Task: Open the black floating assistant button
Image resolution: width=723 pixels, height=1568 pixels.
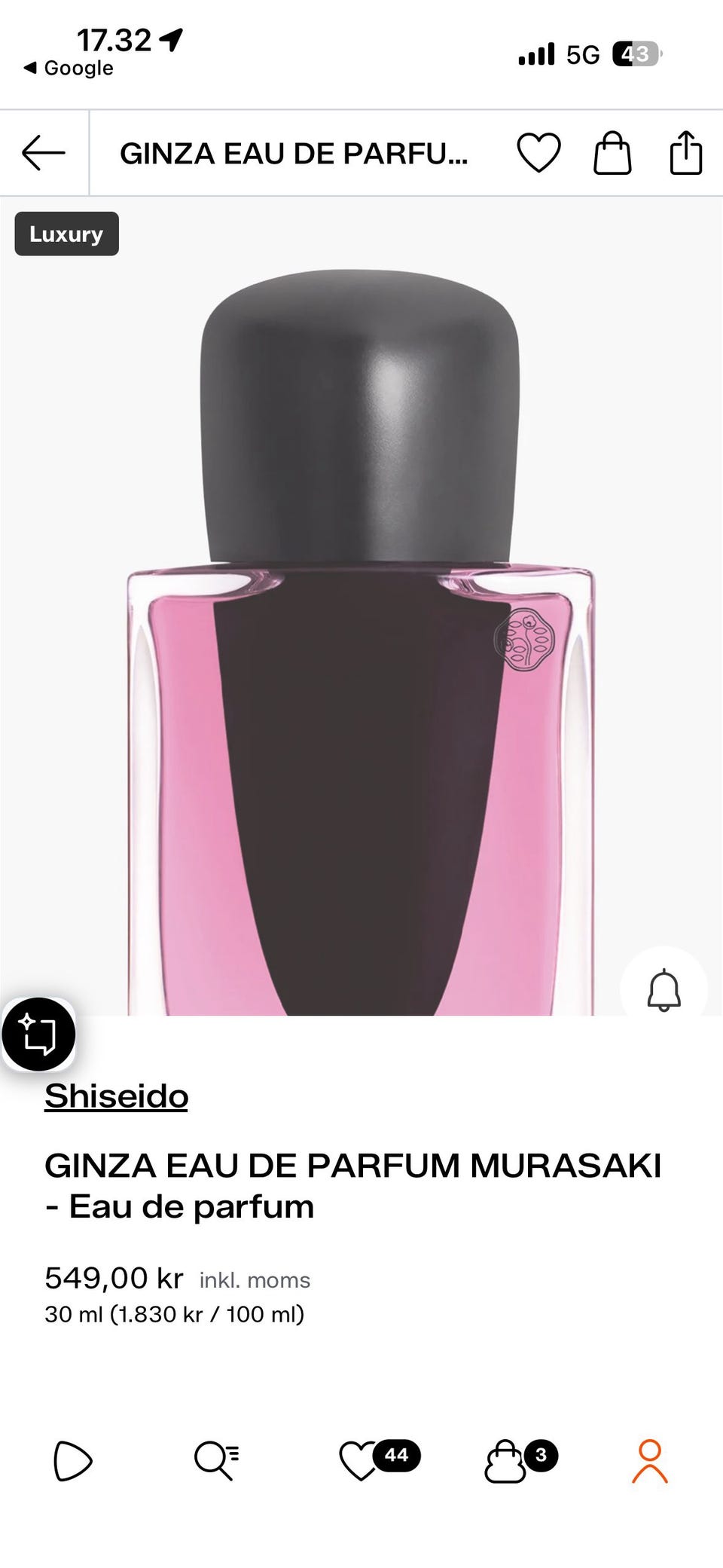Action: click(38, 1034)
